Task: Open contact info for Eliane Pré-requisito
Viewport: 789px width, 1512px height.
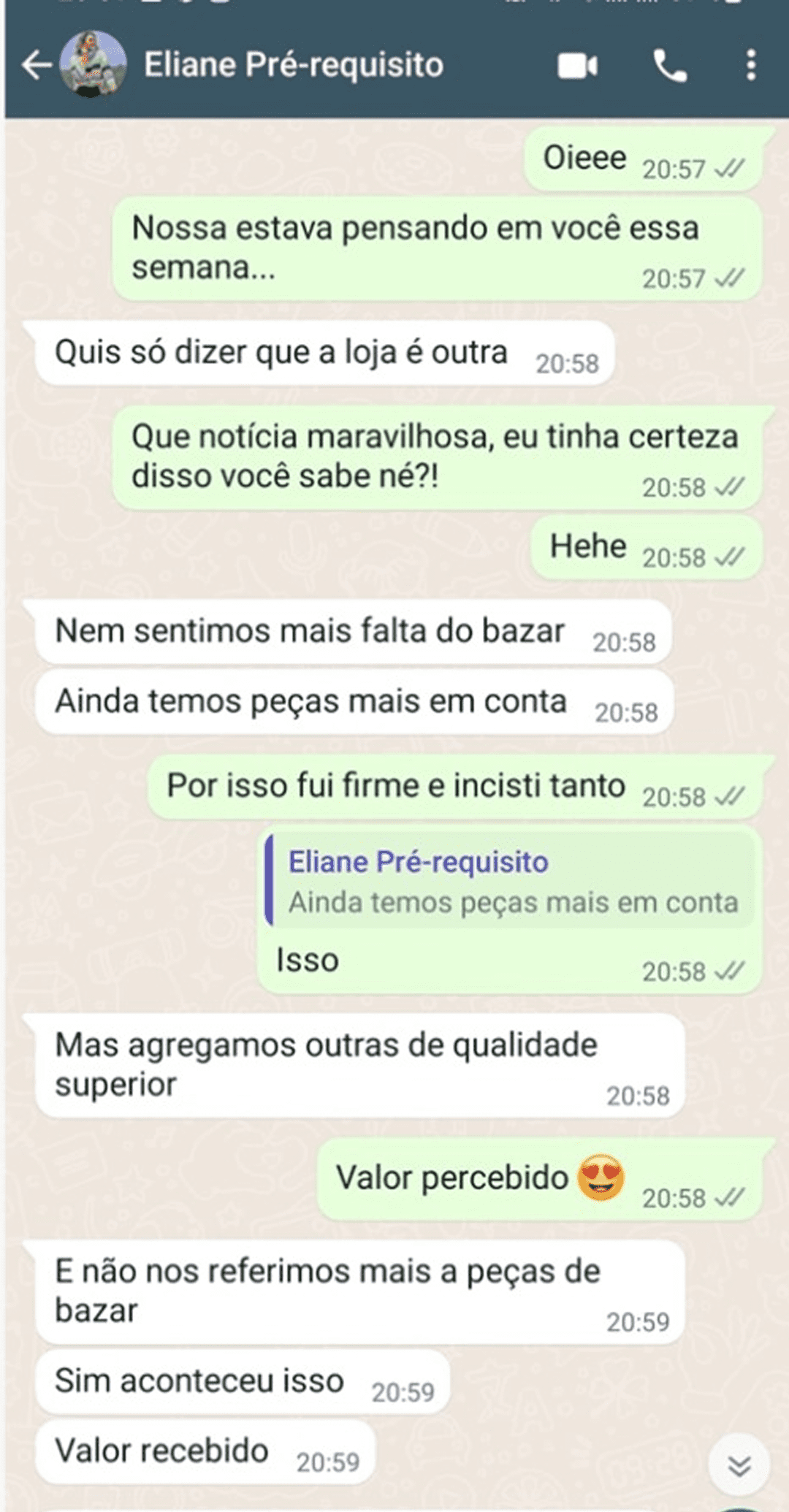Action: click(x=293, y=65)
